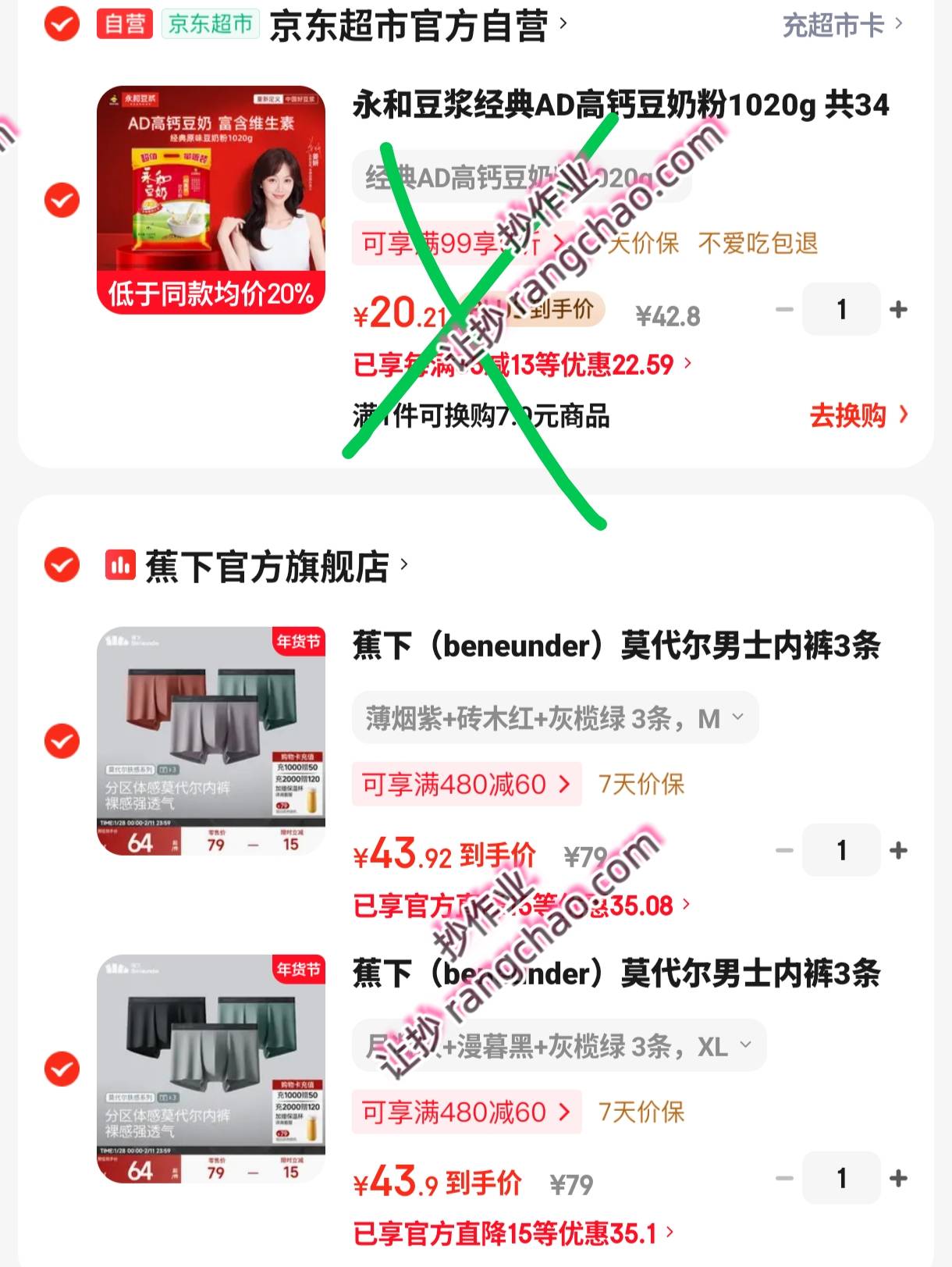Deselect the 蕉下 underwear in size M
Viewport: 952px width, 1267px height.
pos(62,741)
